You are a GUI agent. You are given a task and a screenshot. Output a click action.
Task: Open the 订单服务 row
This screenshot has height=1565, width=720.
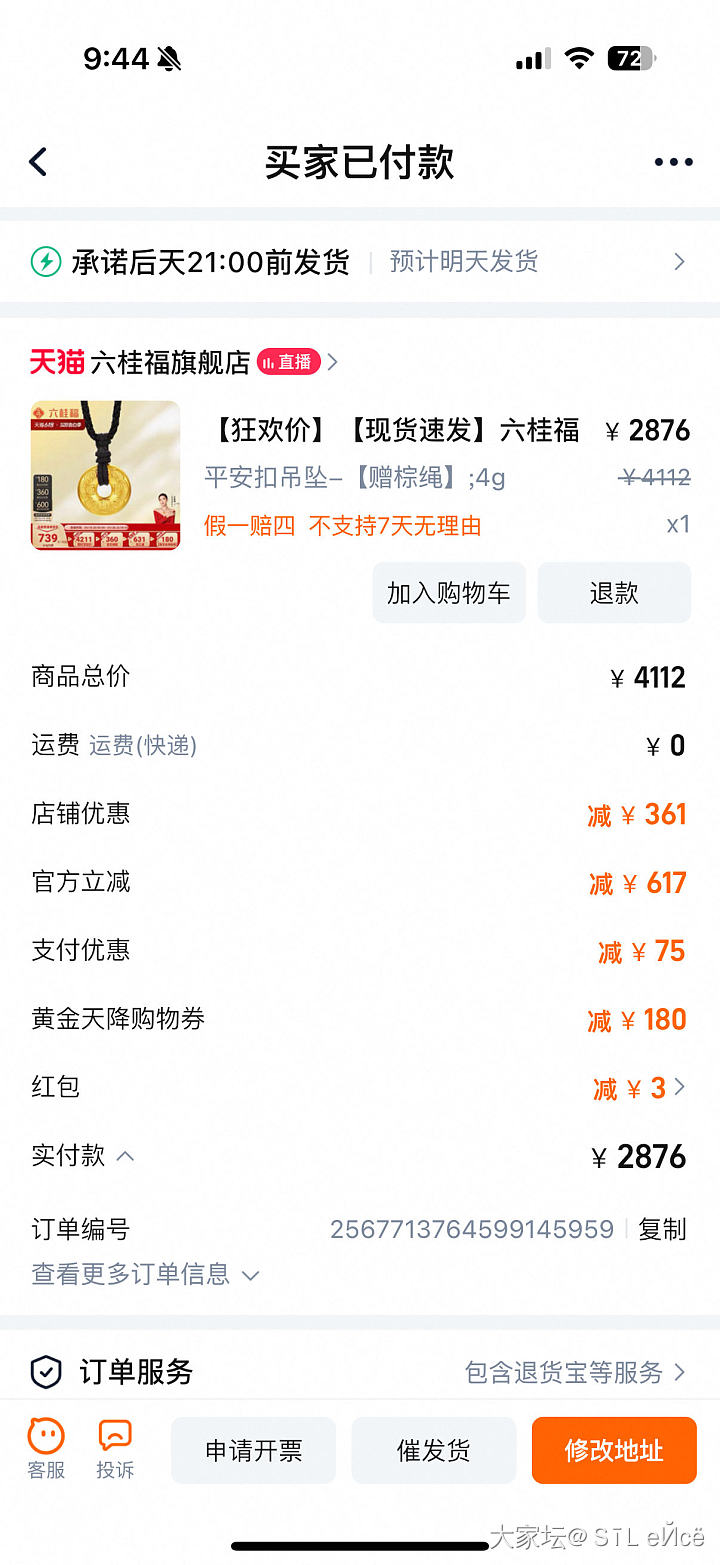point(359,1372)
